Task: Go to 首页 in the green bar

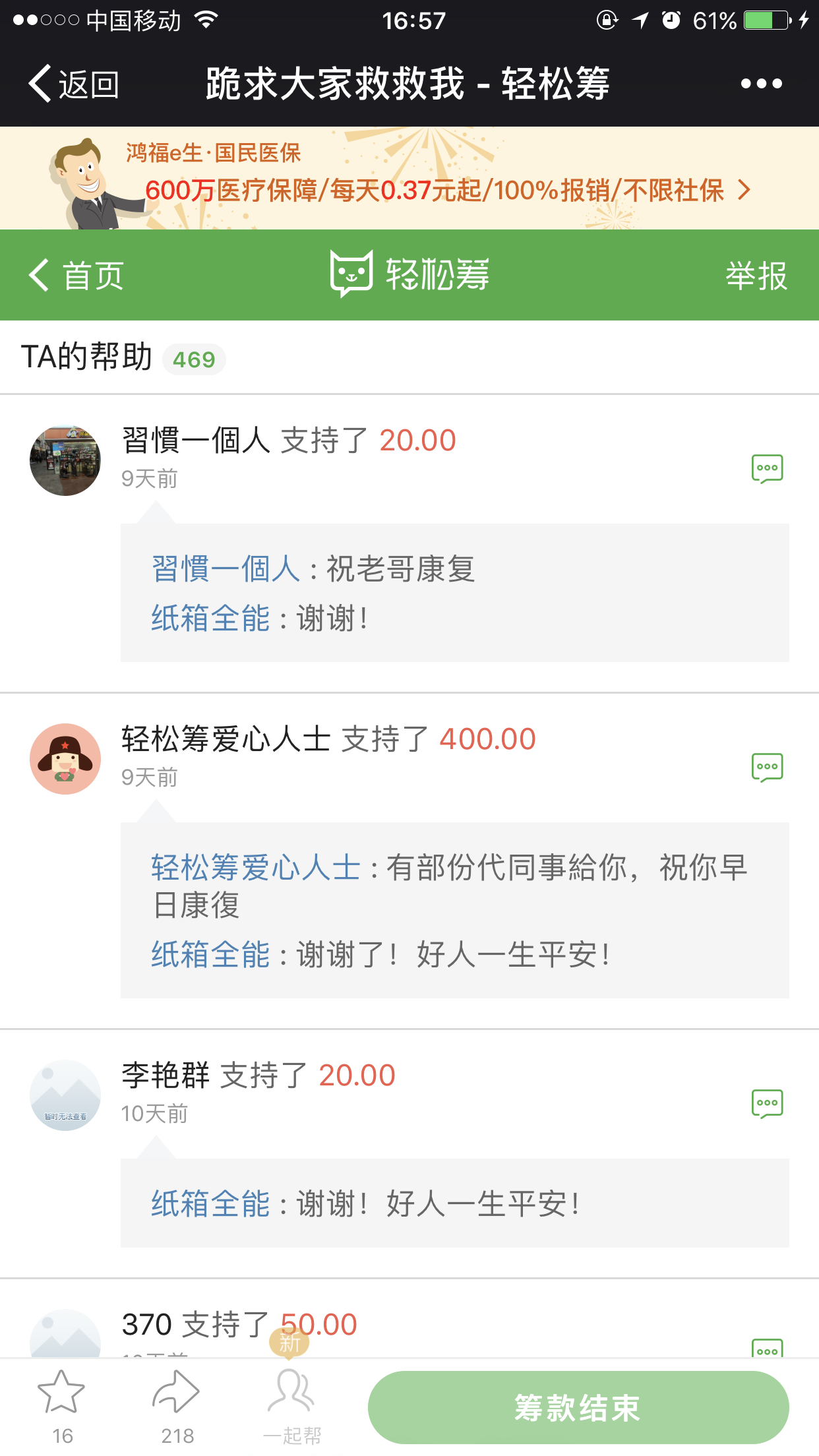Action: [76, 276]
